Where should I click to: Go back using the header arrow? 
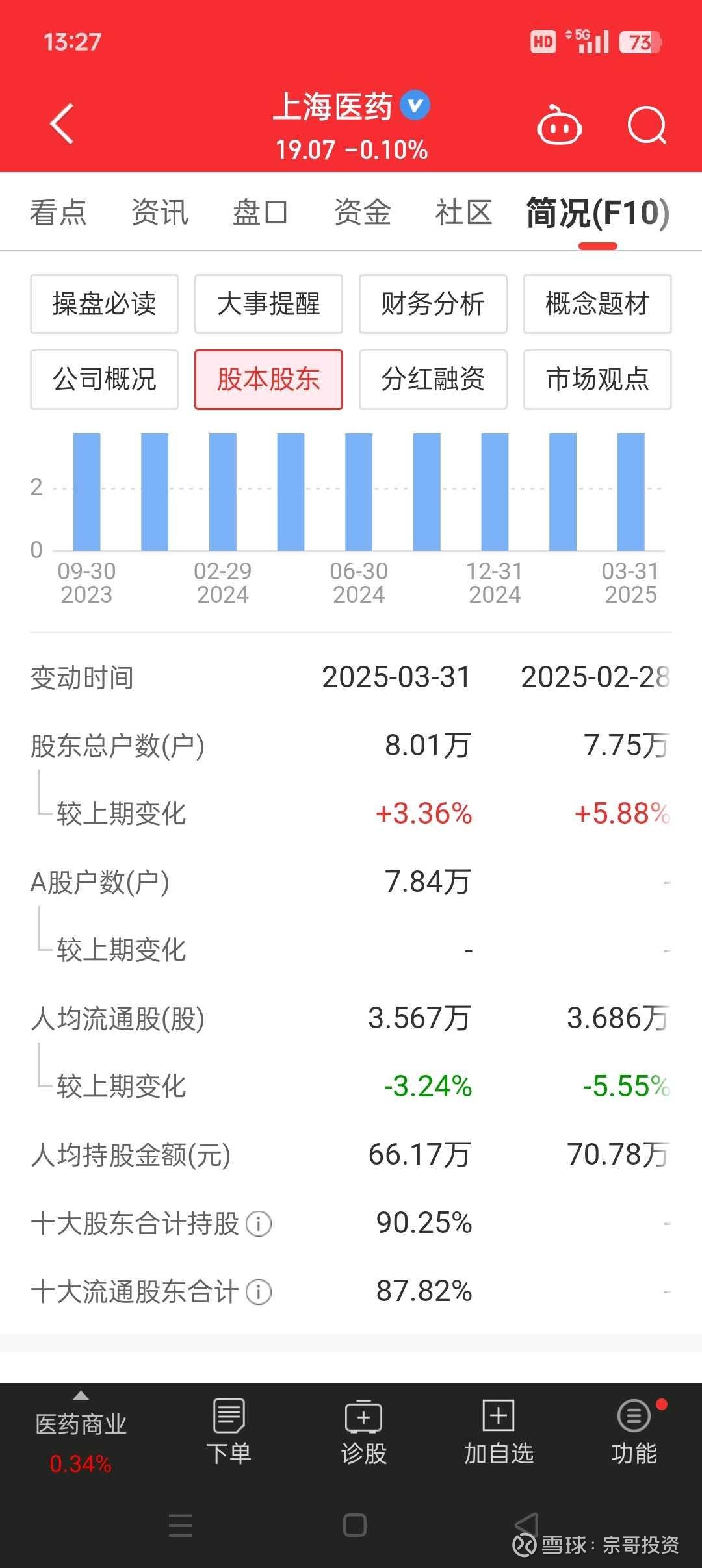coord(62,123)
